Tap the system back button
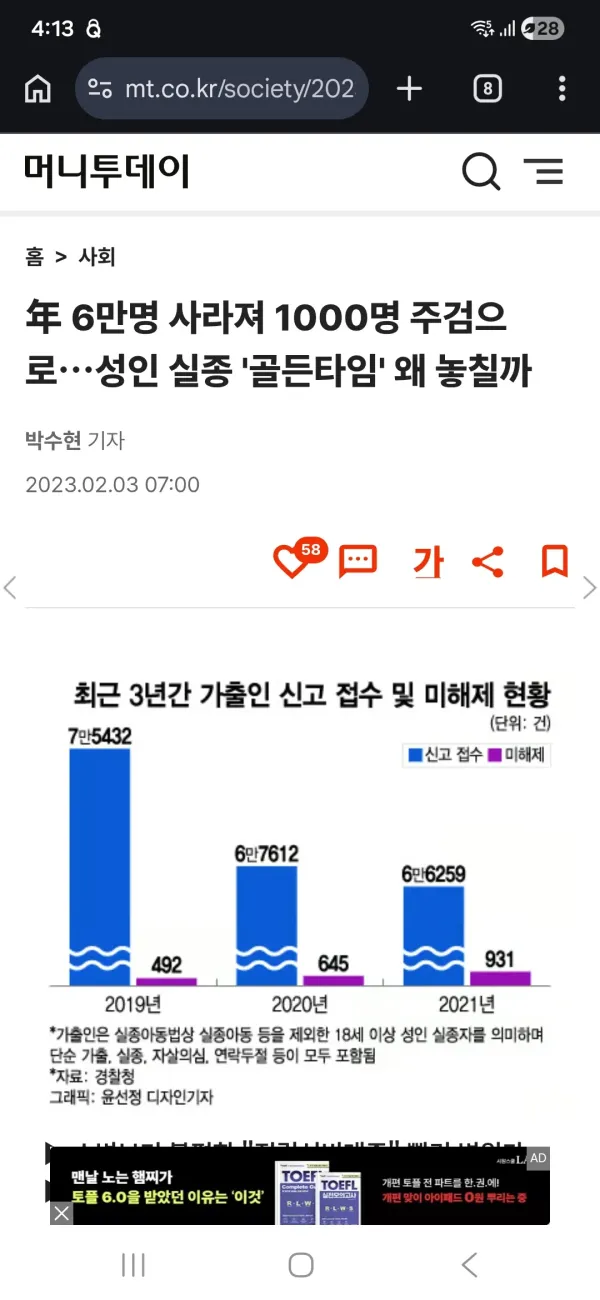The image size is (600, 1300). (469, 1265)
